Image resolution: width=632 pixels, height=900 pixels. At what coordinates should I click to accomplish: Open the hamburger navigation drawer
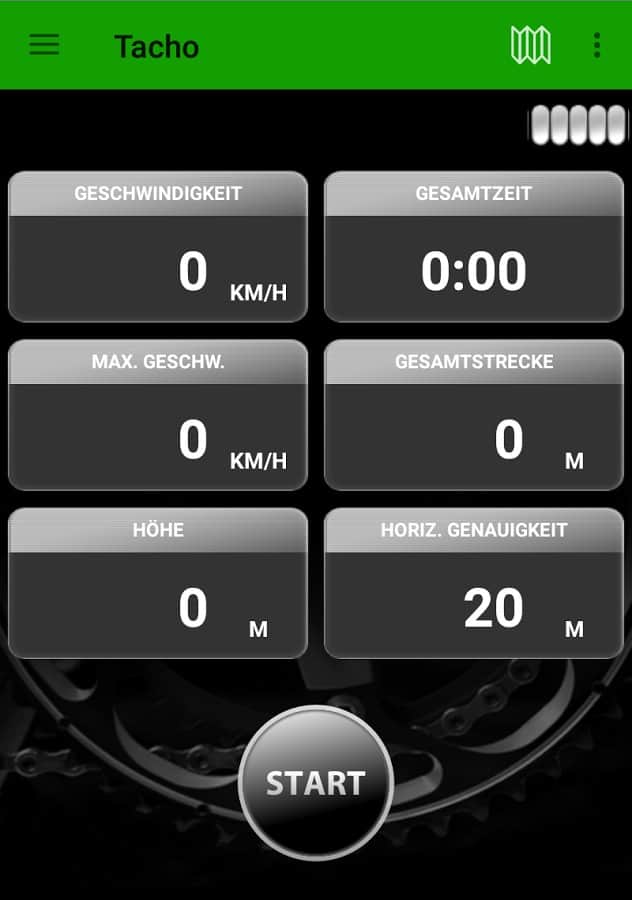pyautogui.click(x=44, y=45)
